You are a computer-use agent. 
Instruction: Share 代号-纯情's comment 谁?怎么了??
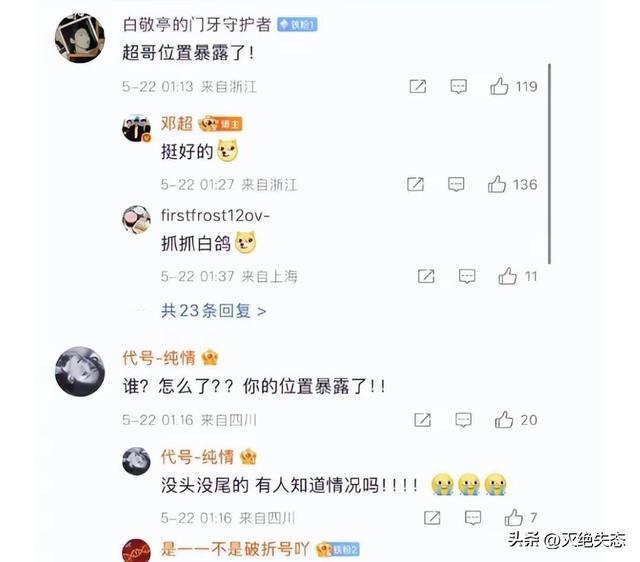point(423,420)
